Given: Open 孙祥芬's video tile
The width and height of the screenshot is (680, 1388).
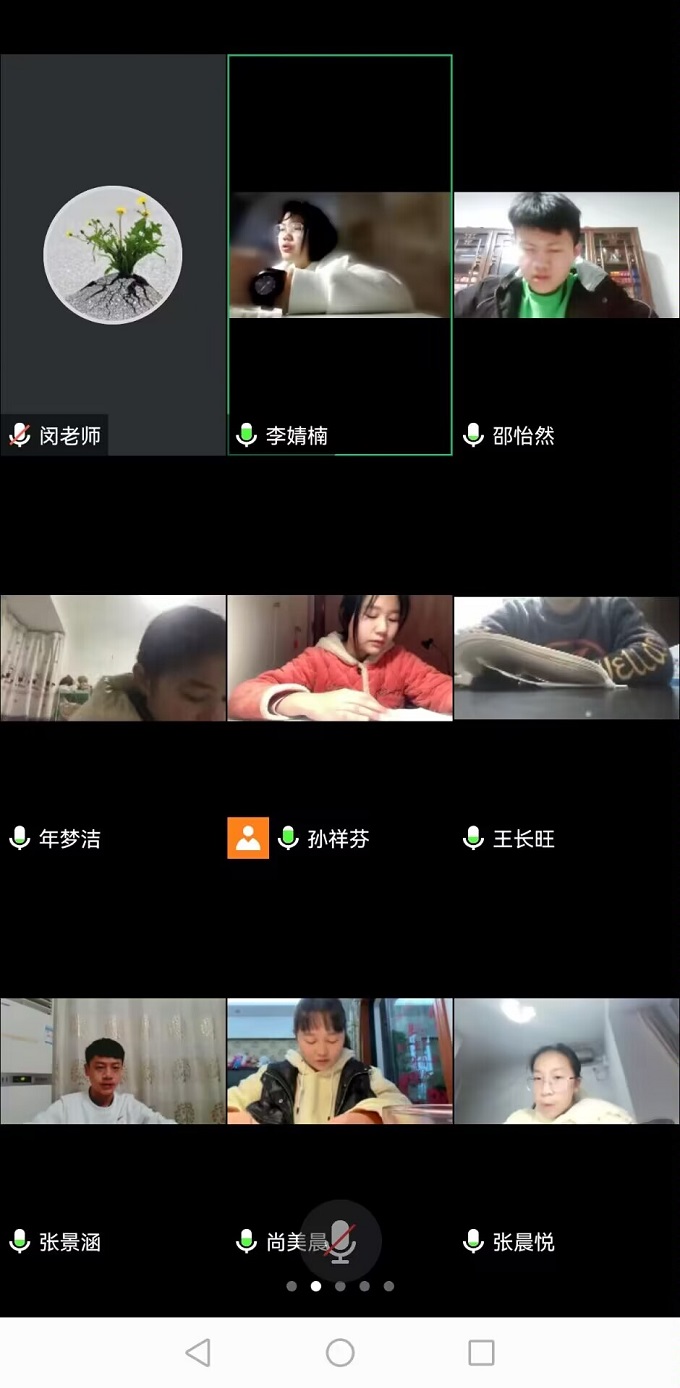Looking at the screenshot, I should coord(340,658).
